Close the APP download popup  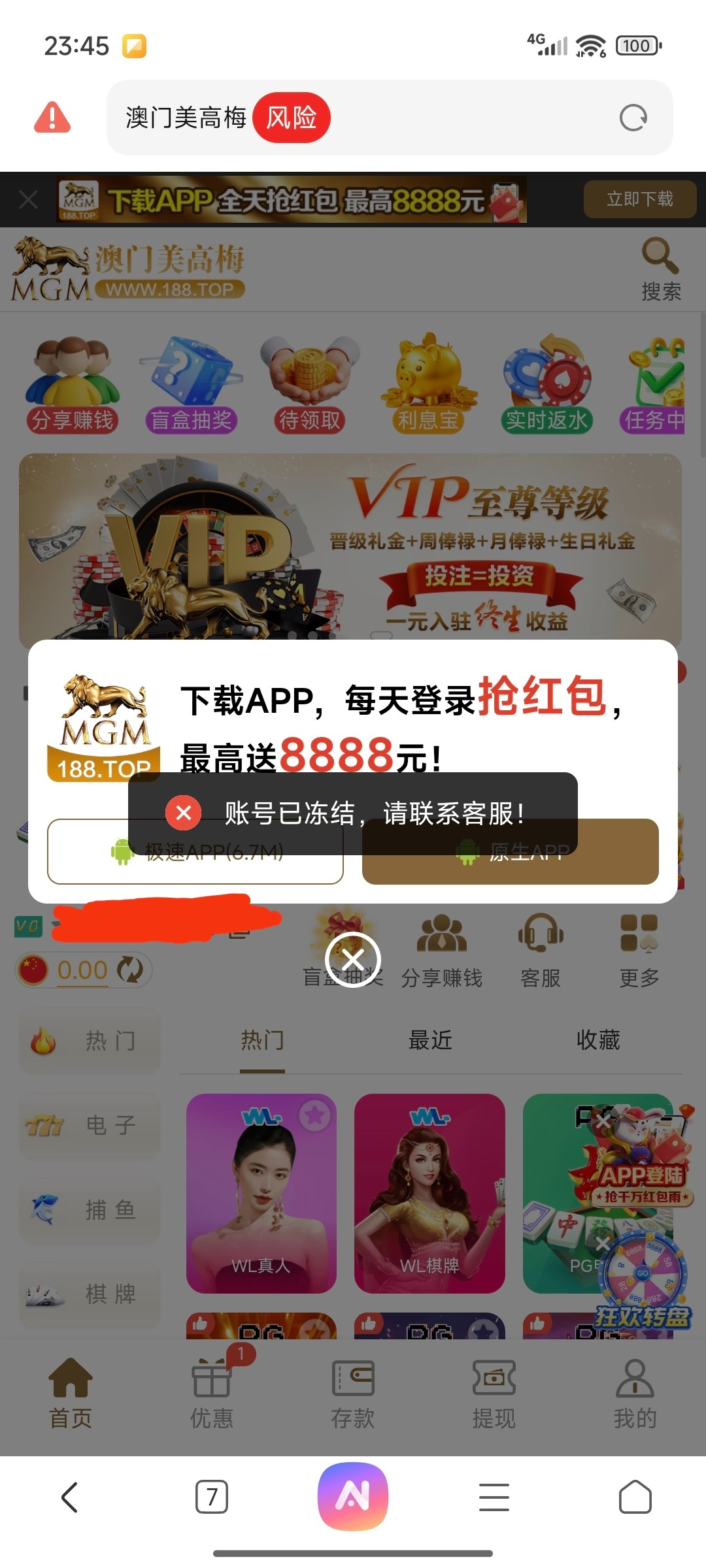pyautogui.click(x=353, y=960)
